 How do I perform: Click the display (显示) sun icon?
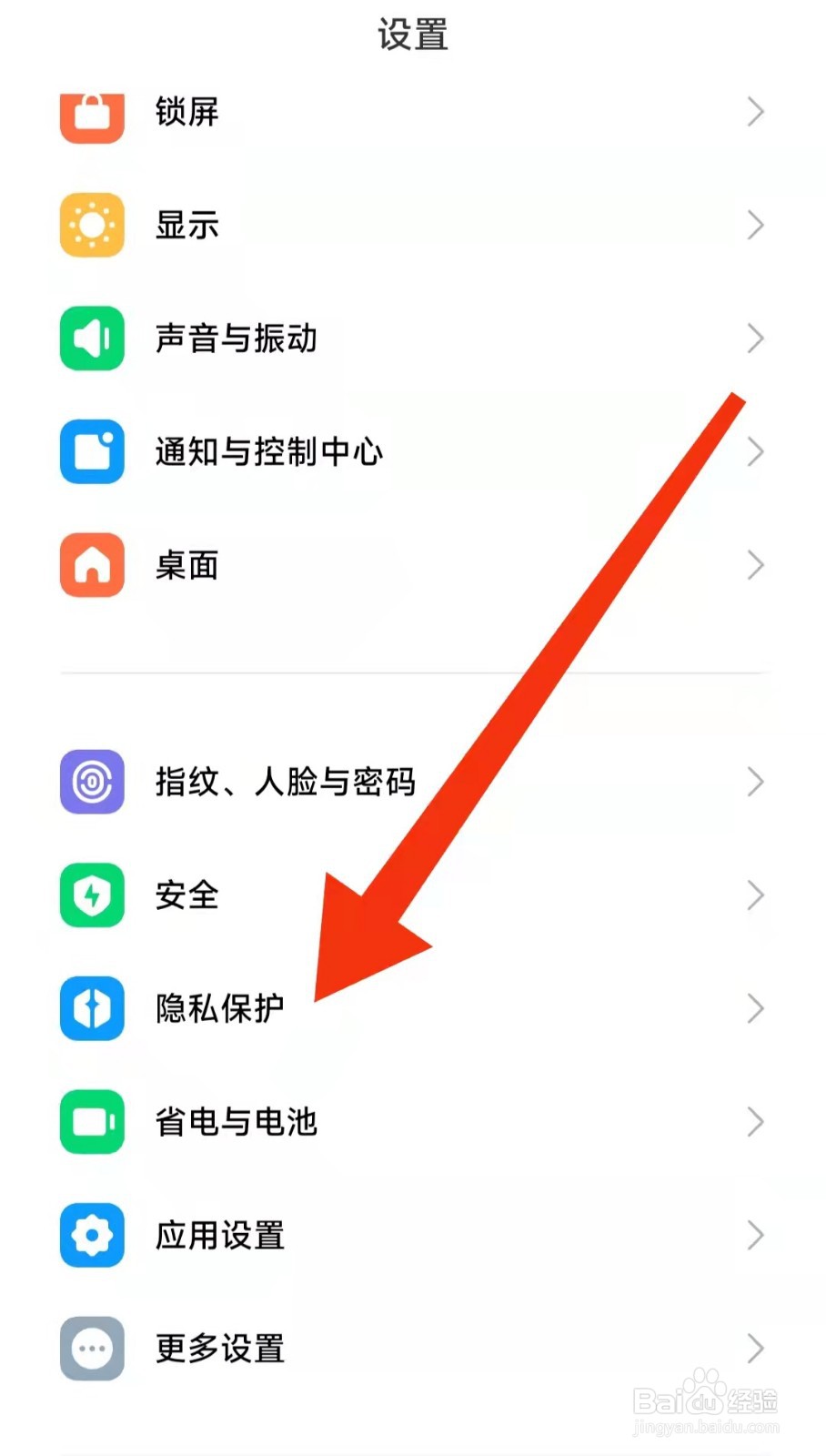90,225
